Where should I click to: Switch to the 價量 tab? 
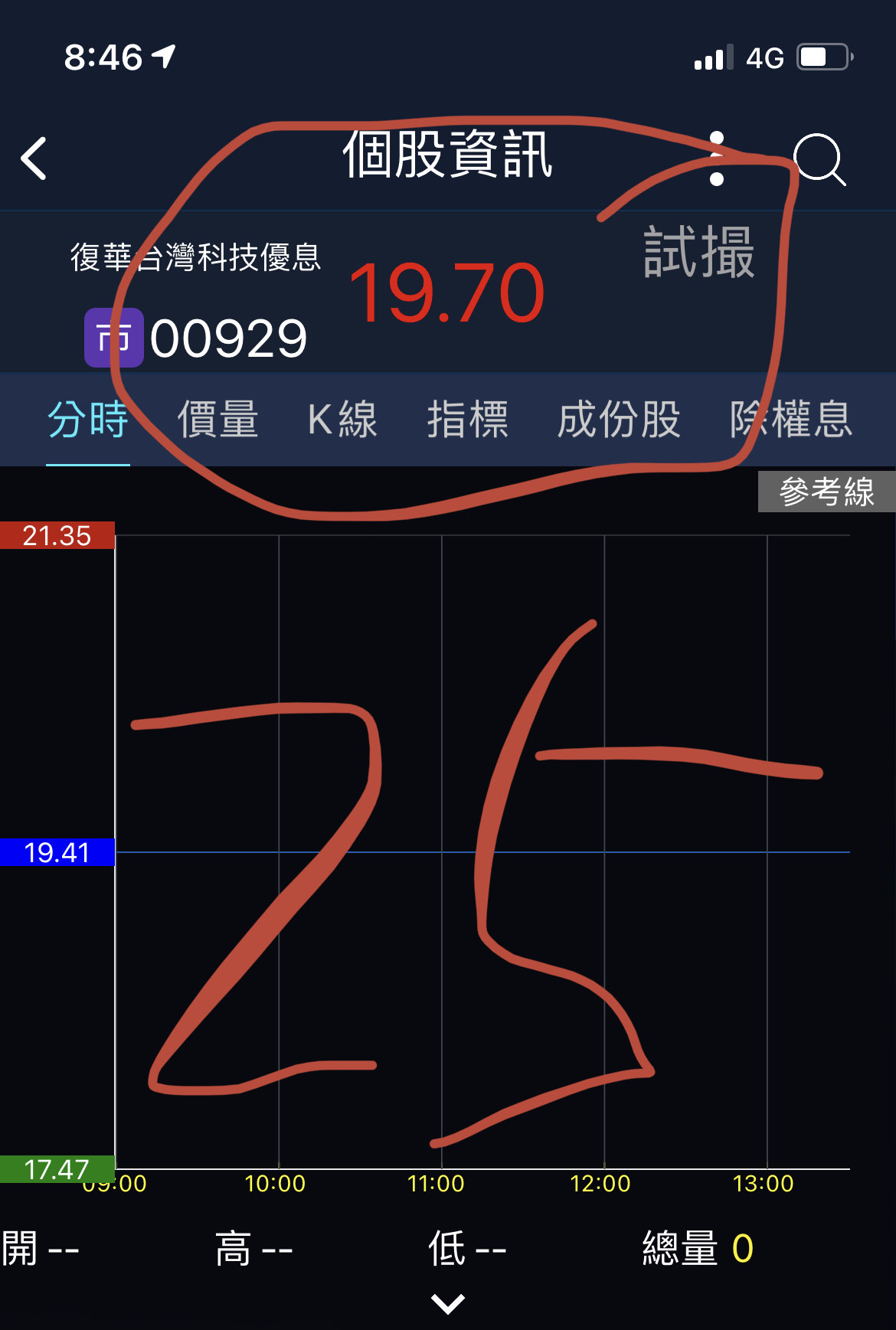pyautogui.click(x=217, y=420)
